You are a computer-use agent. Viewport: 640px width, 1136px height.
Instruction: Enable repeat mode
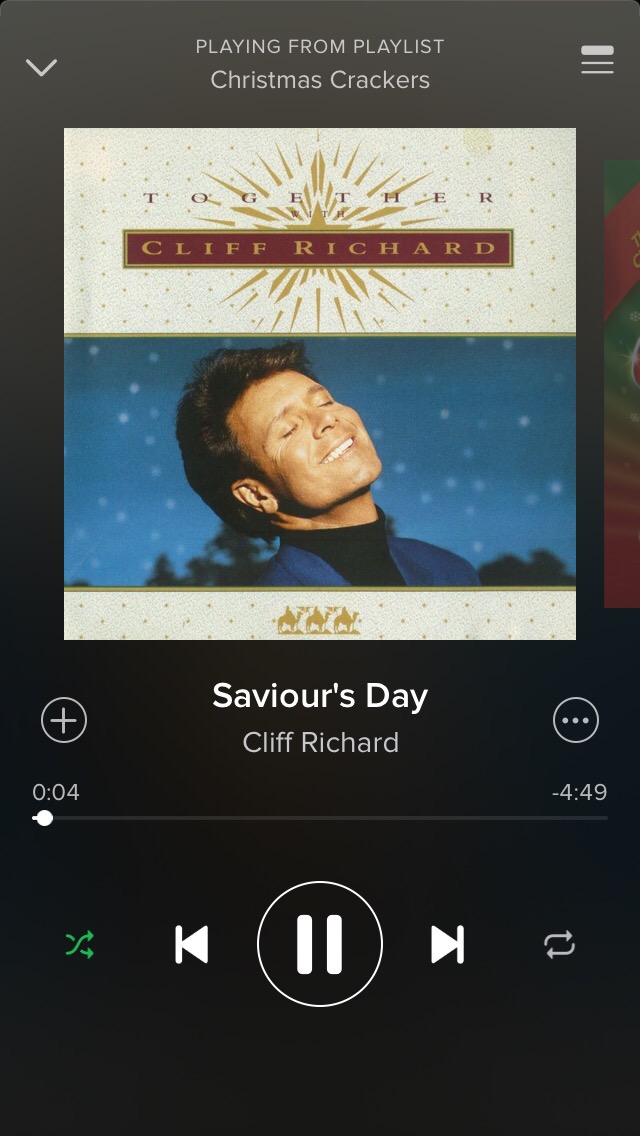[560, 944]
